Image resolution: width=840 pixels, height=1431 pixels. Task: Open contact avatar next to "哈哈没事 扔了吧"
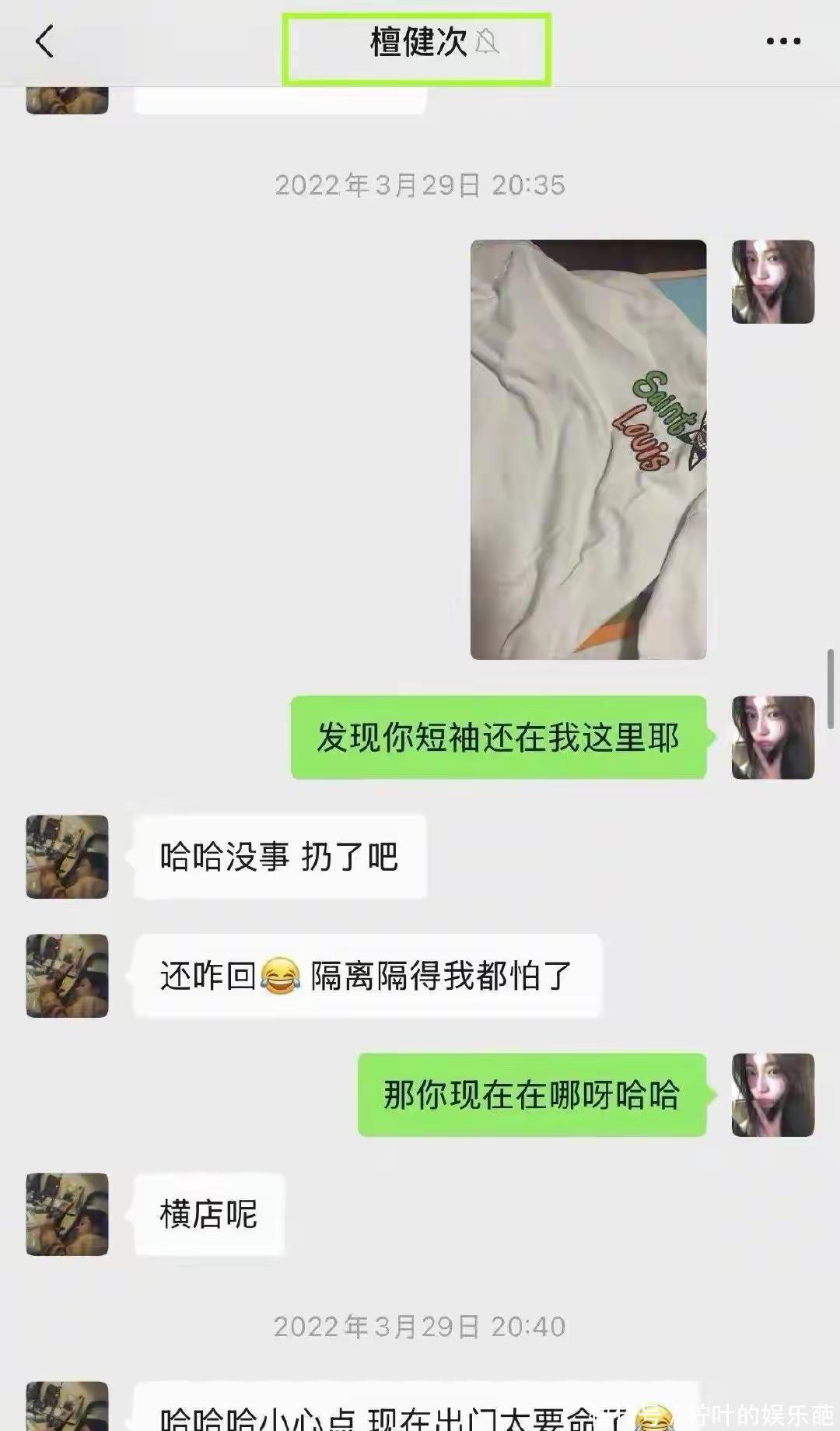[67, 857]
